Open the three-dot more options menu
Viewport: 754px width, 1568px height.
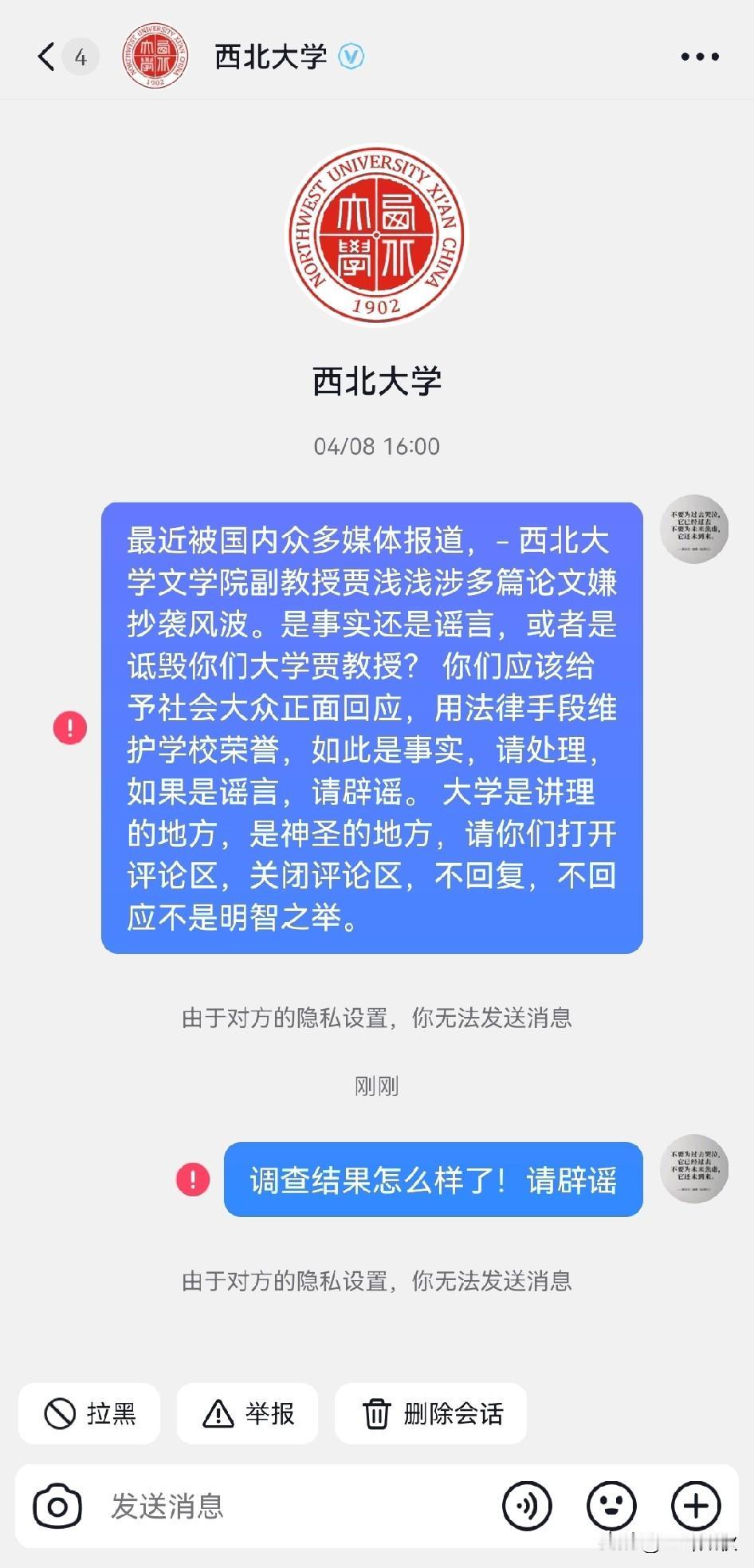pos(697,57)
